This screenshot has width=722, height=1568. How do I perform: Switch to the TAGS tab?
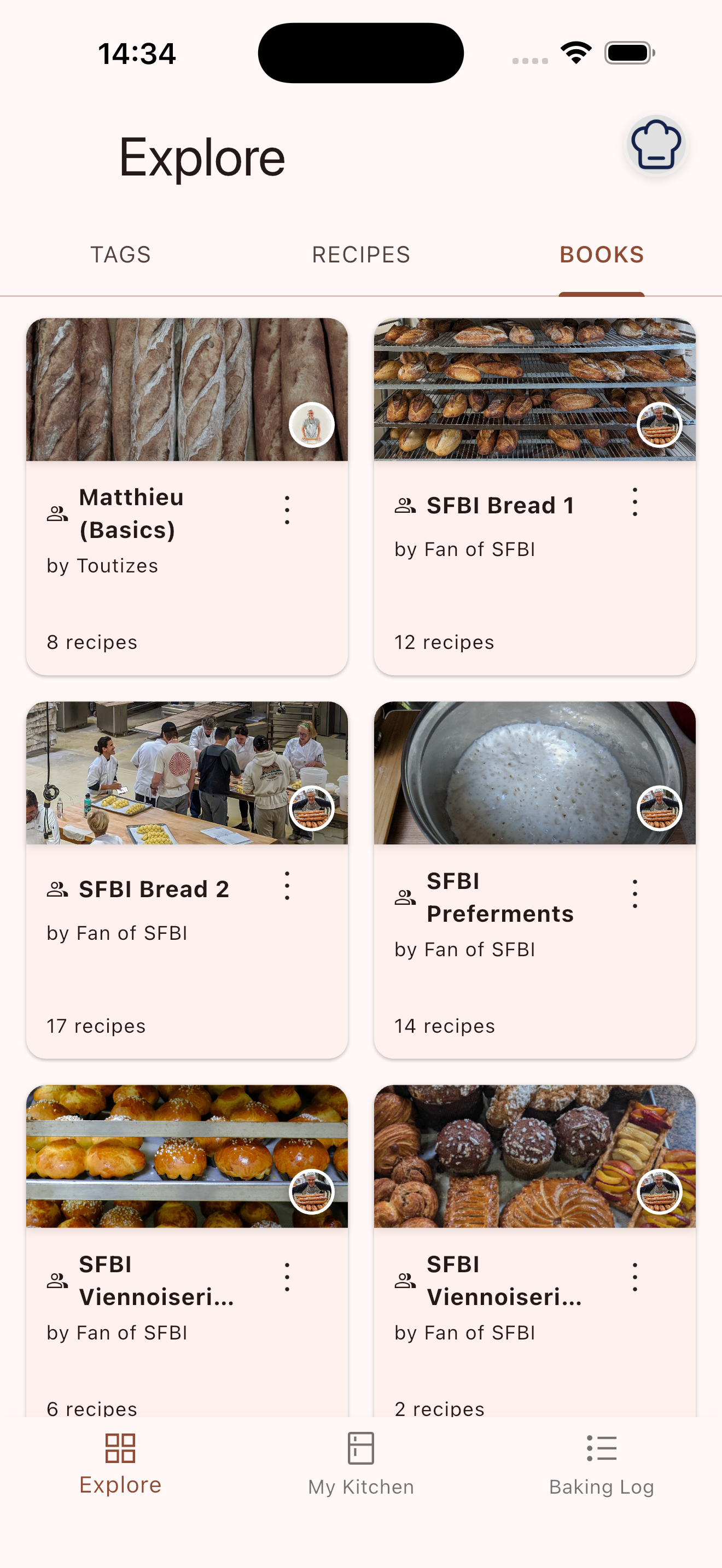click(x=120, y=254)
